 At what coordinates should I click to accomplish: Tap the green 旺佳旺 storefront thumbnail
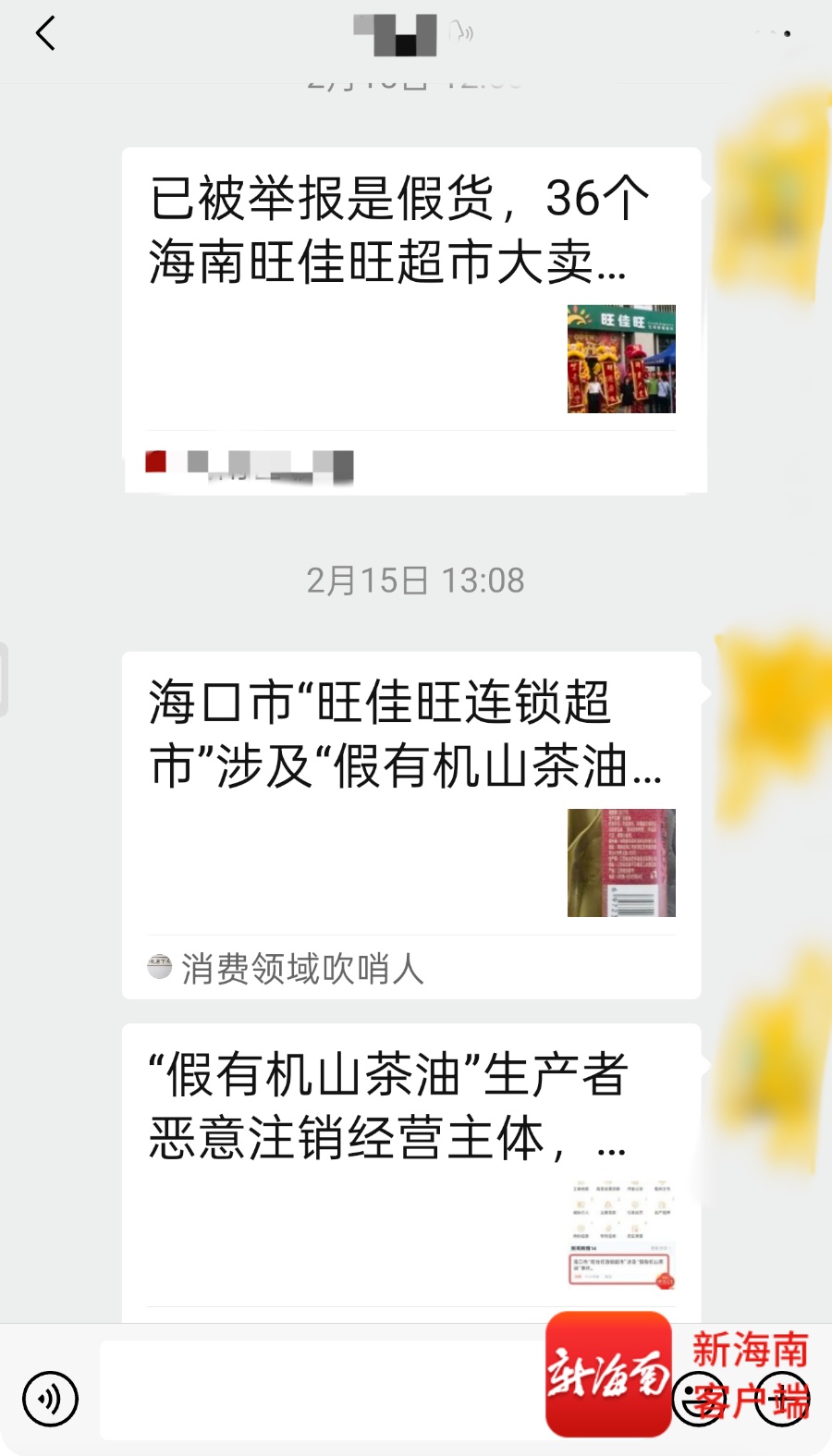pos(620,358)
